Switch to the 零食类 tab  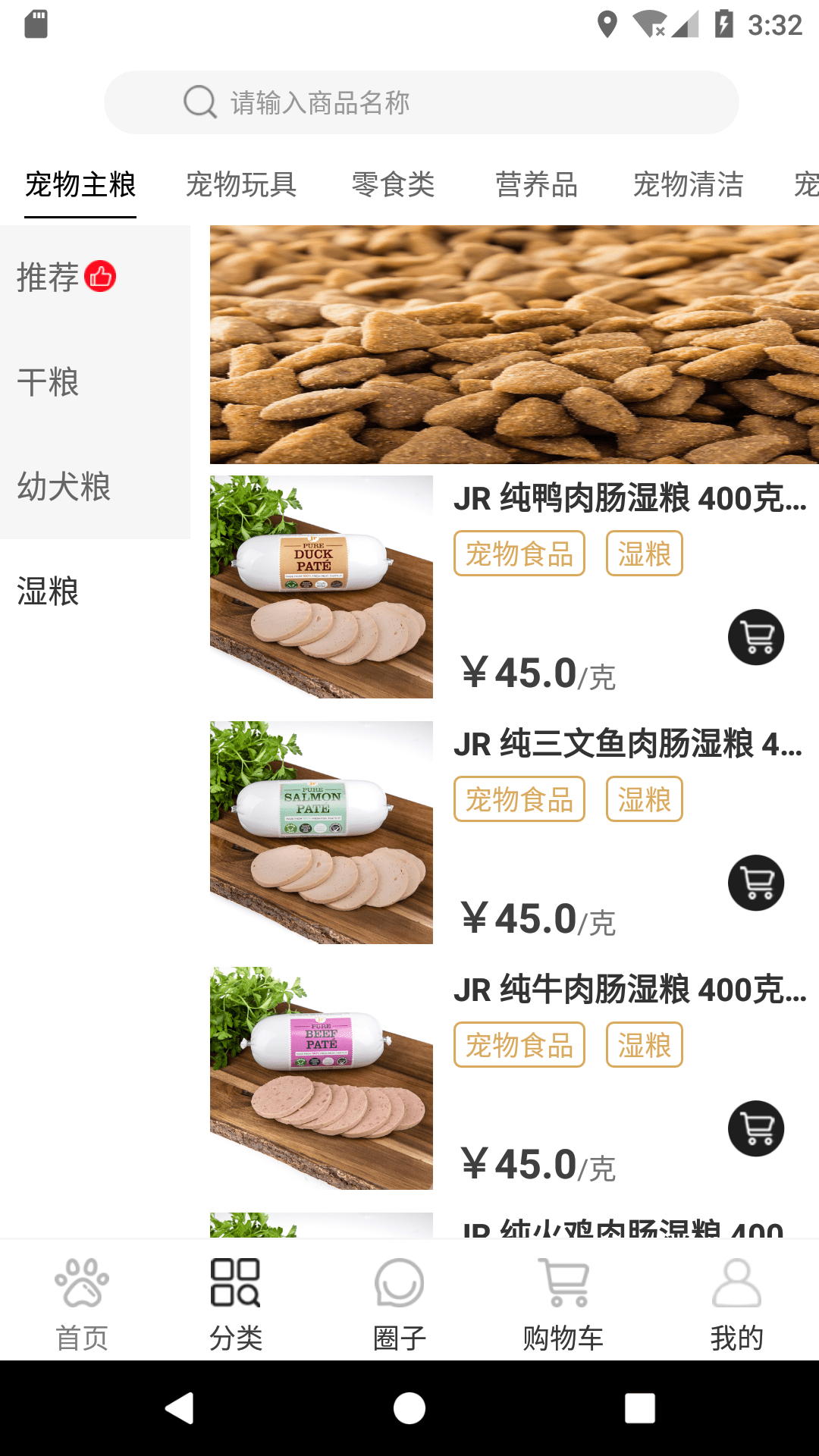(x=393, y=184)
